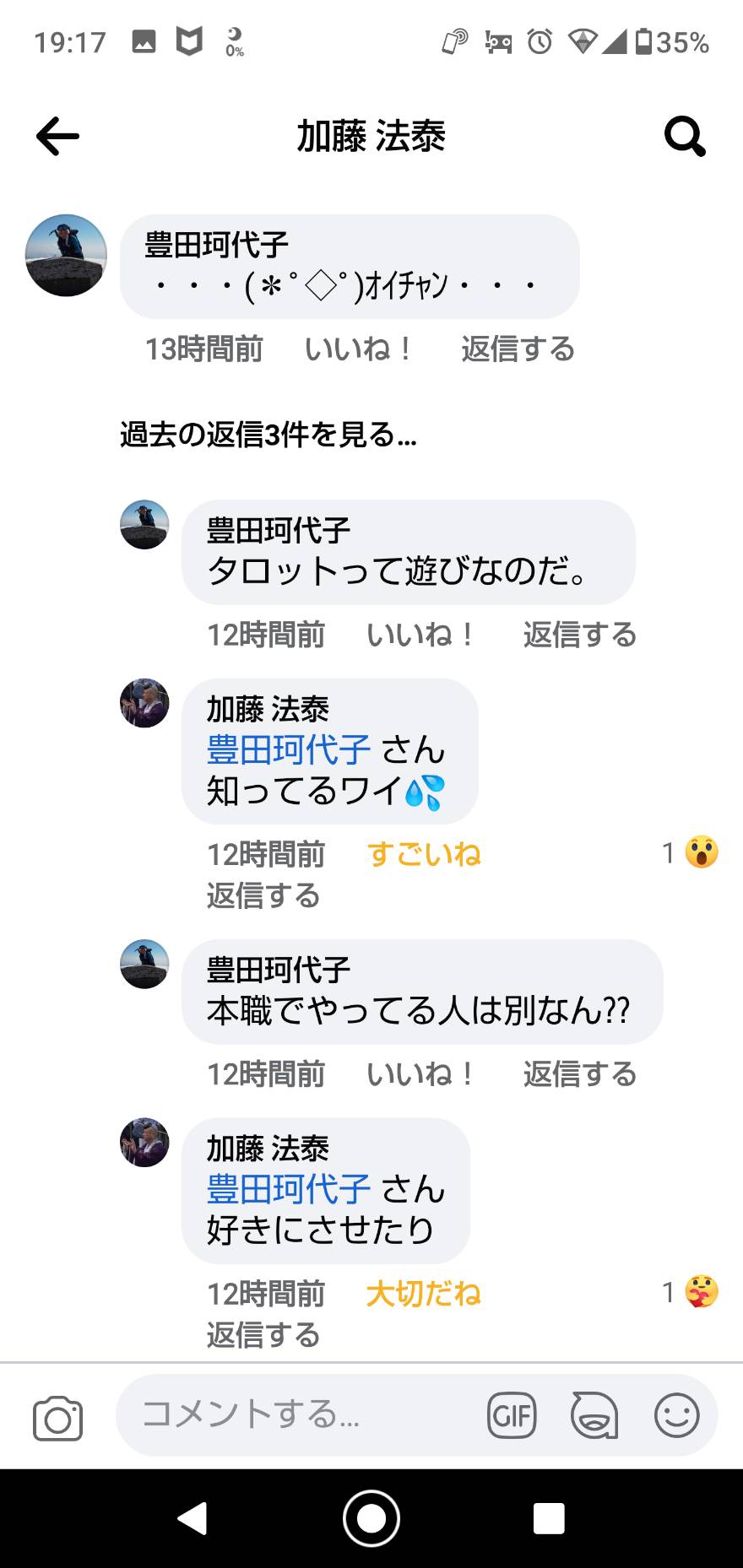Screen dimensions: 743x1568
Task: Reply to the 好きにさせたり comment
Action: (263, 1335)
